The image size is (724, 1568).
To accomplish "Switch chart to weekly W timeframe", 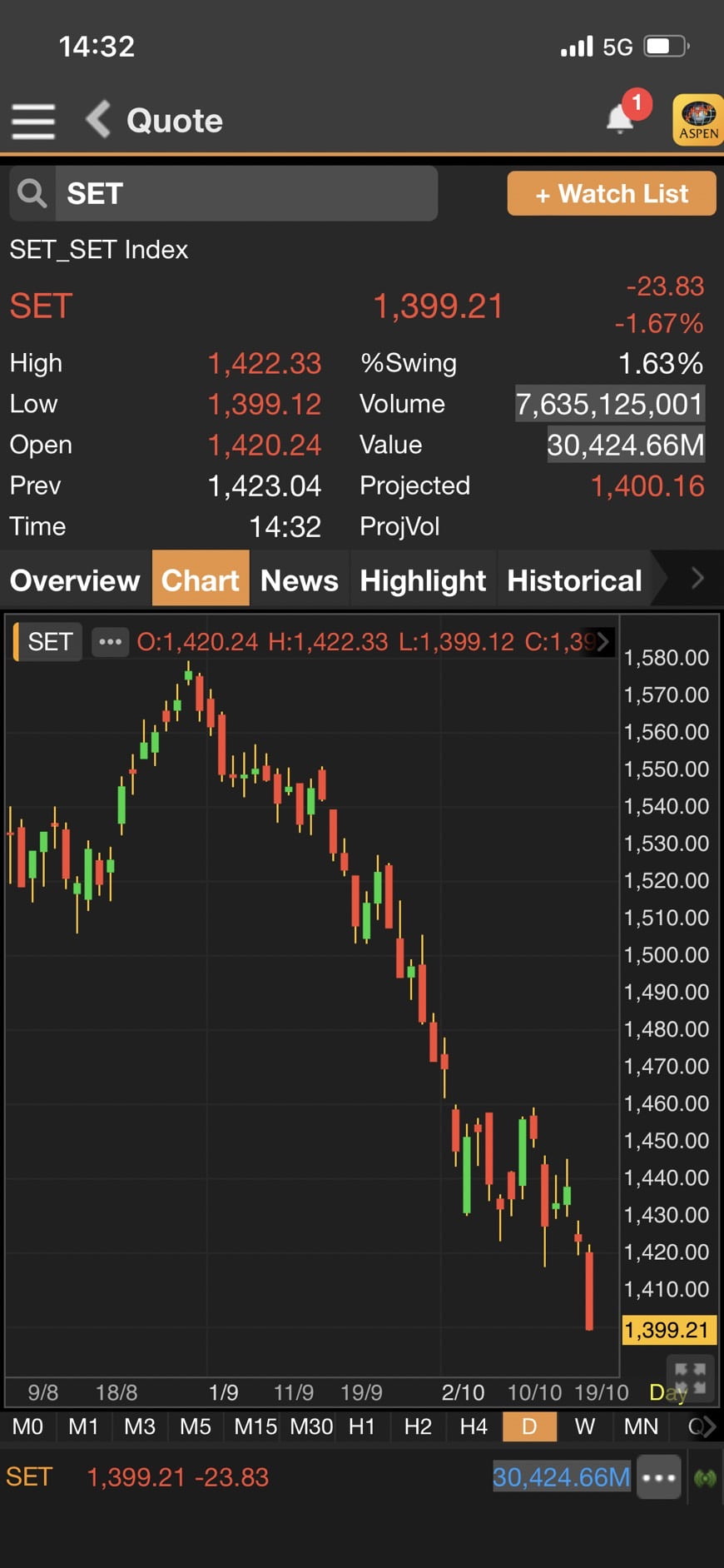I will point(585,1426).
